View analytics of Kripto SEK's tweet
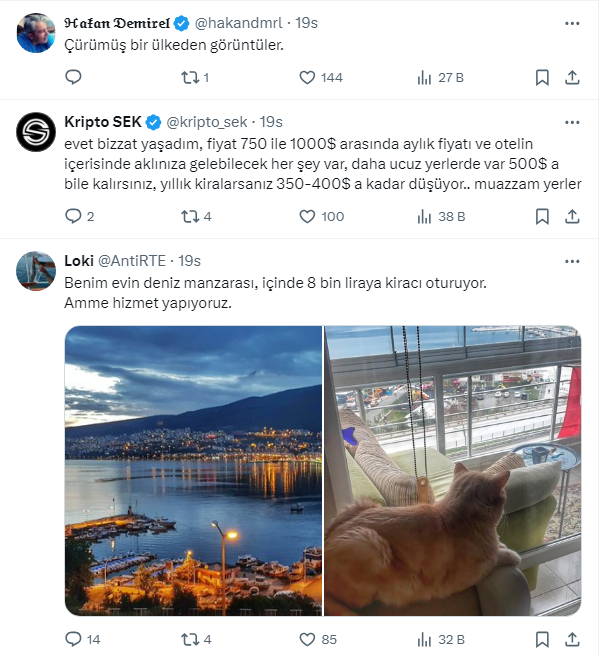607x657 pixels. (424, 216)
